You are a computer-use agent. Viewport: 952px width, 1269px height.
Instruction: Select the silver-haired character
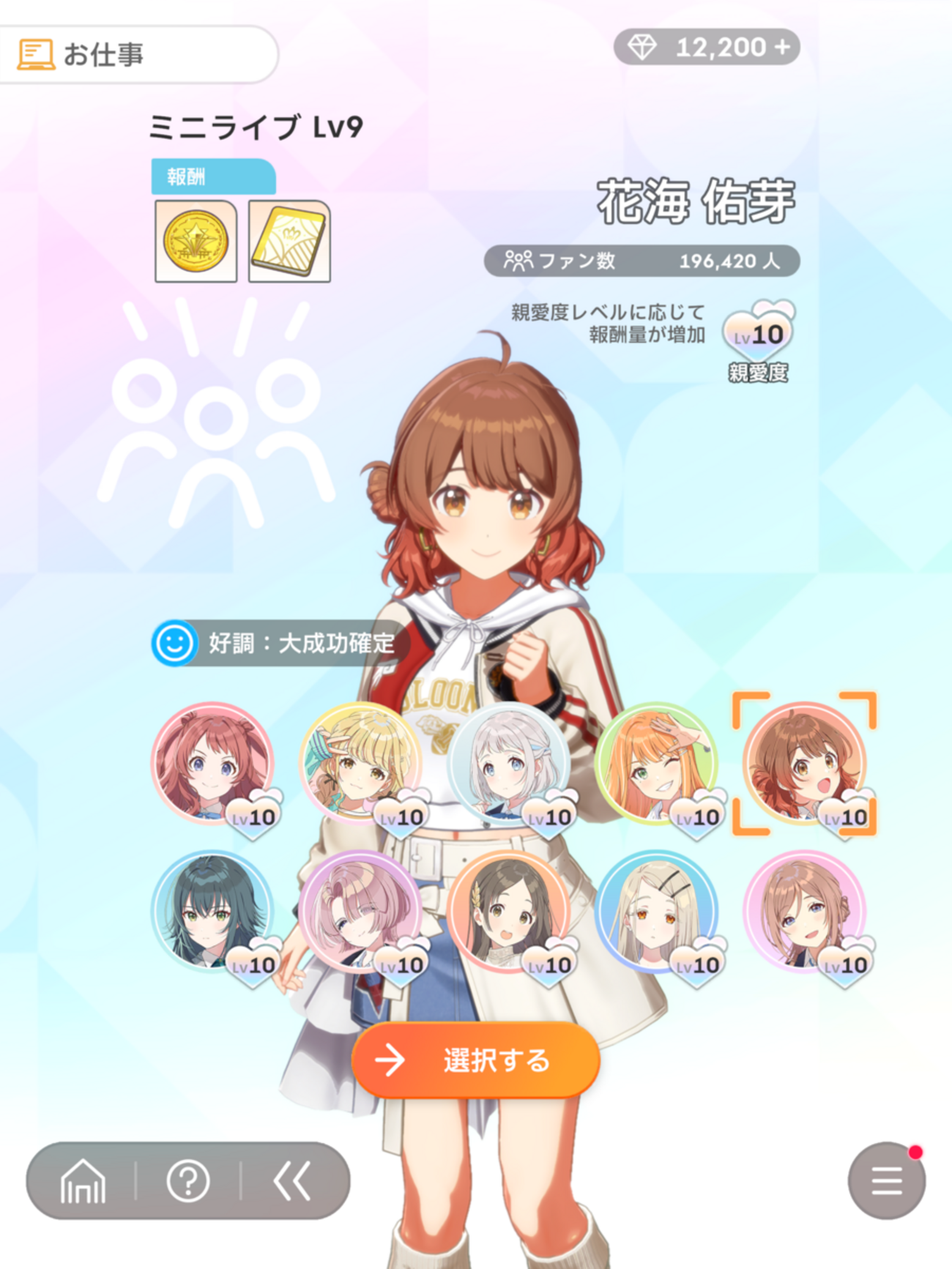click(x=508, y=763)
